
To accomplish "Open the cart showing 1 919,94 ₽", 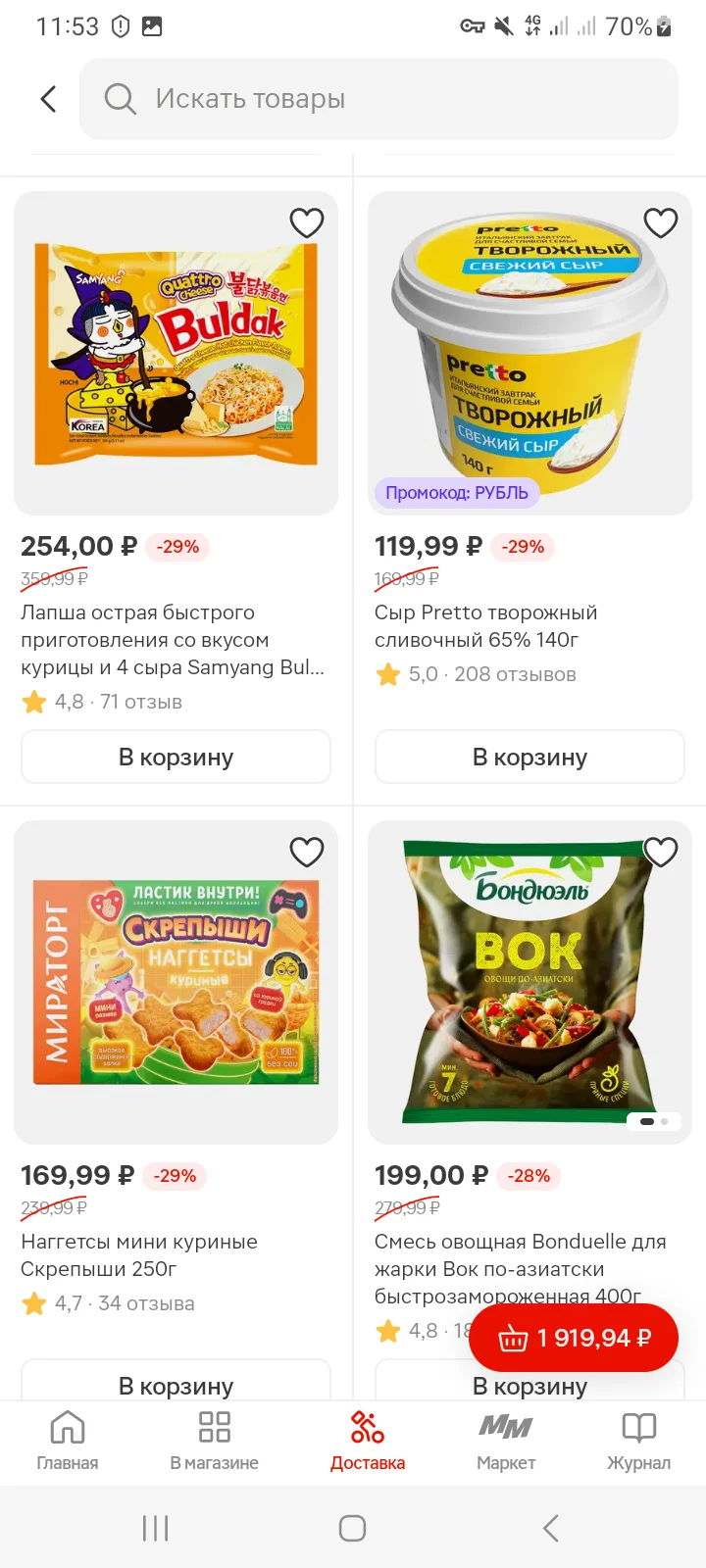I will coord(574,1338).
